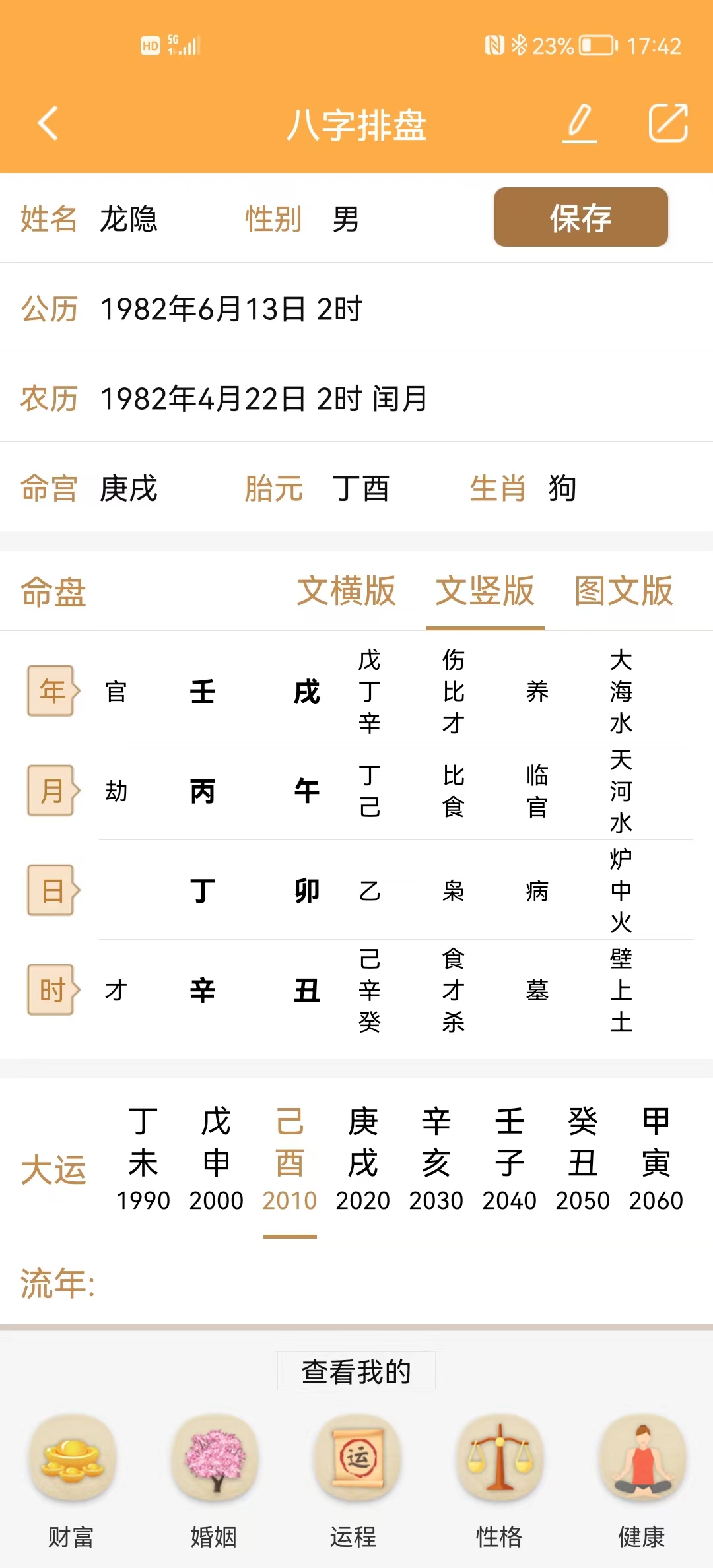Select the 丁未 1990 luck period

(x=143, y=1160)
